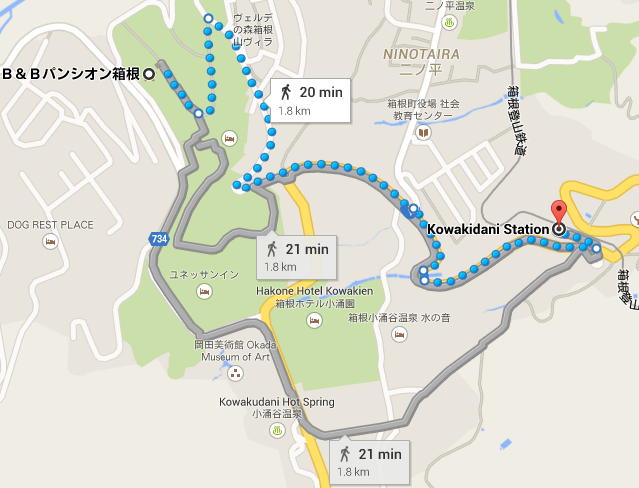Open Okada Museum of Art marker

click(235, 373)
